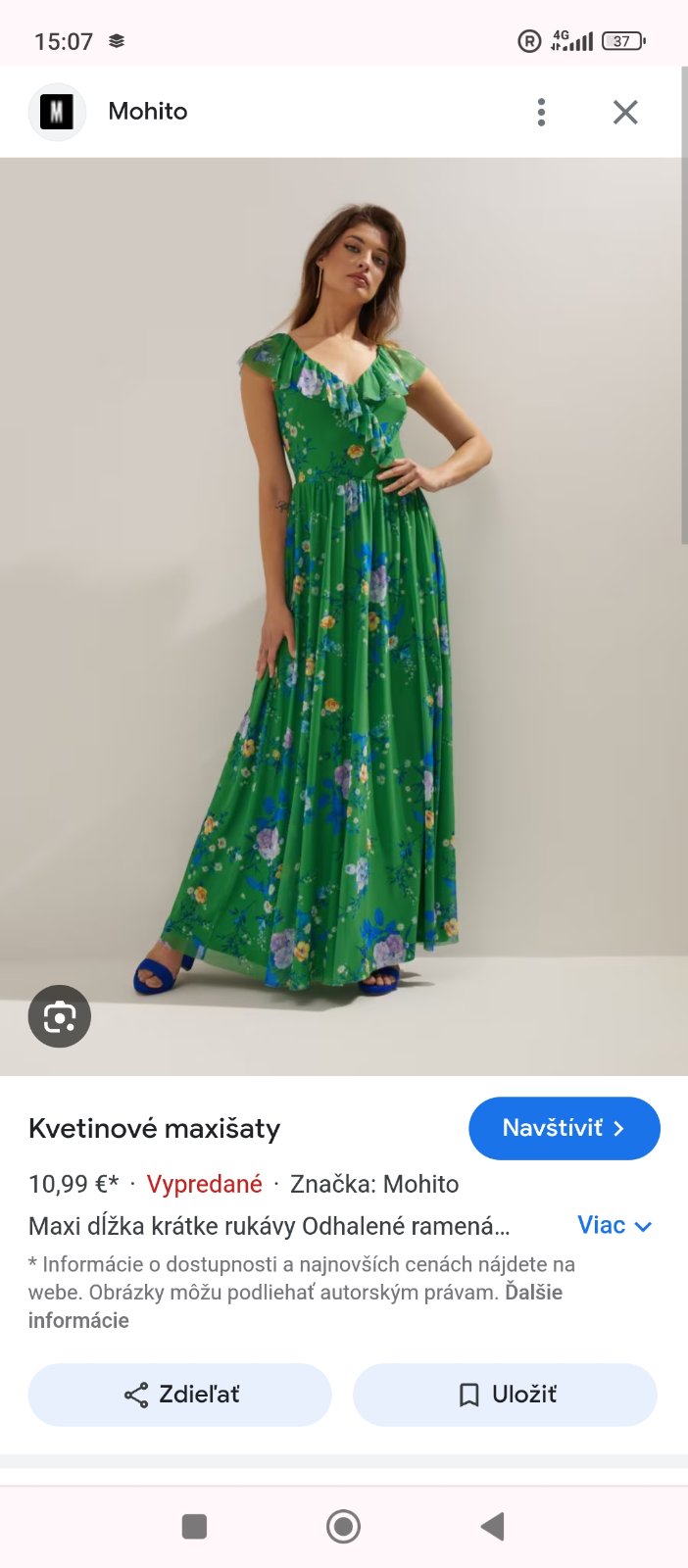This screenshot has height=1568, width=688.
Task: Open the three-dot overflow menu
Action: [x=541, y=112]
